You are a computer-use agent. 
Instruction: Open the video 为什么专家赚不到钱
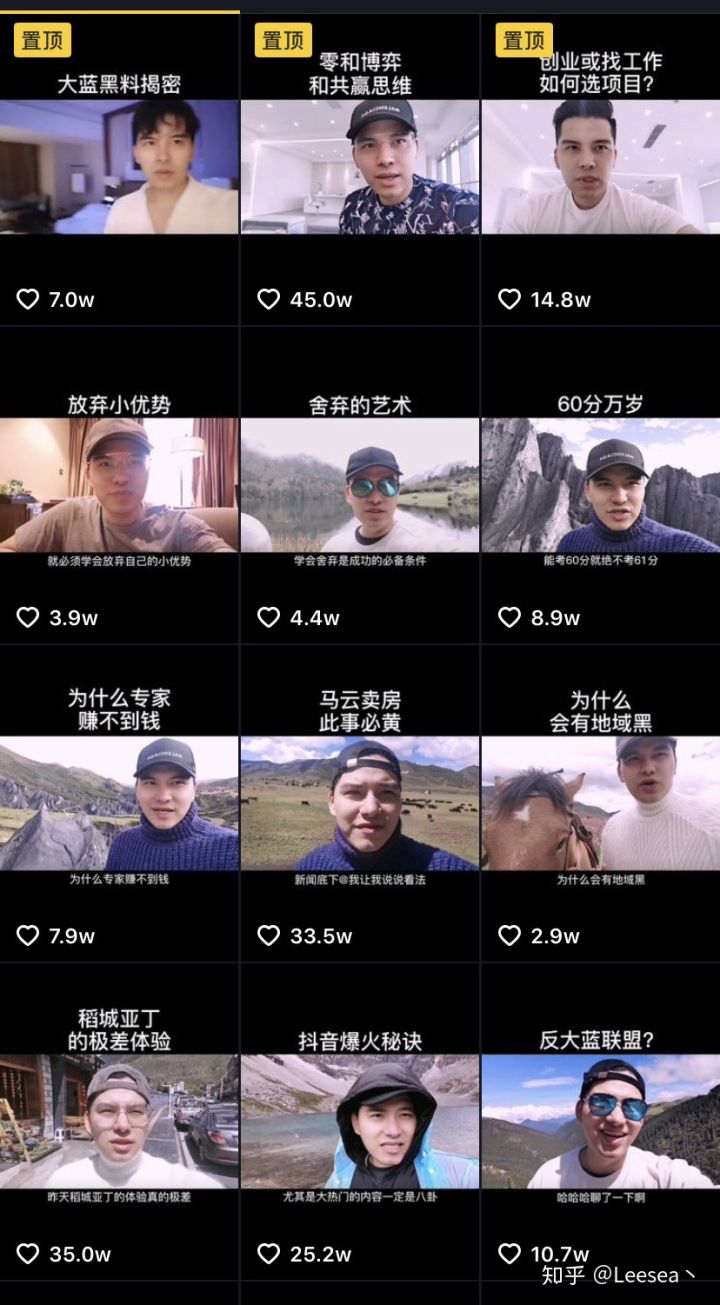(119, 804)
